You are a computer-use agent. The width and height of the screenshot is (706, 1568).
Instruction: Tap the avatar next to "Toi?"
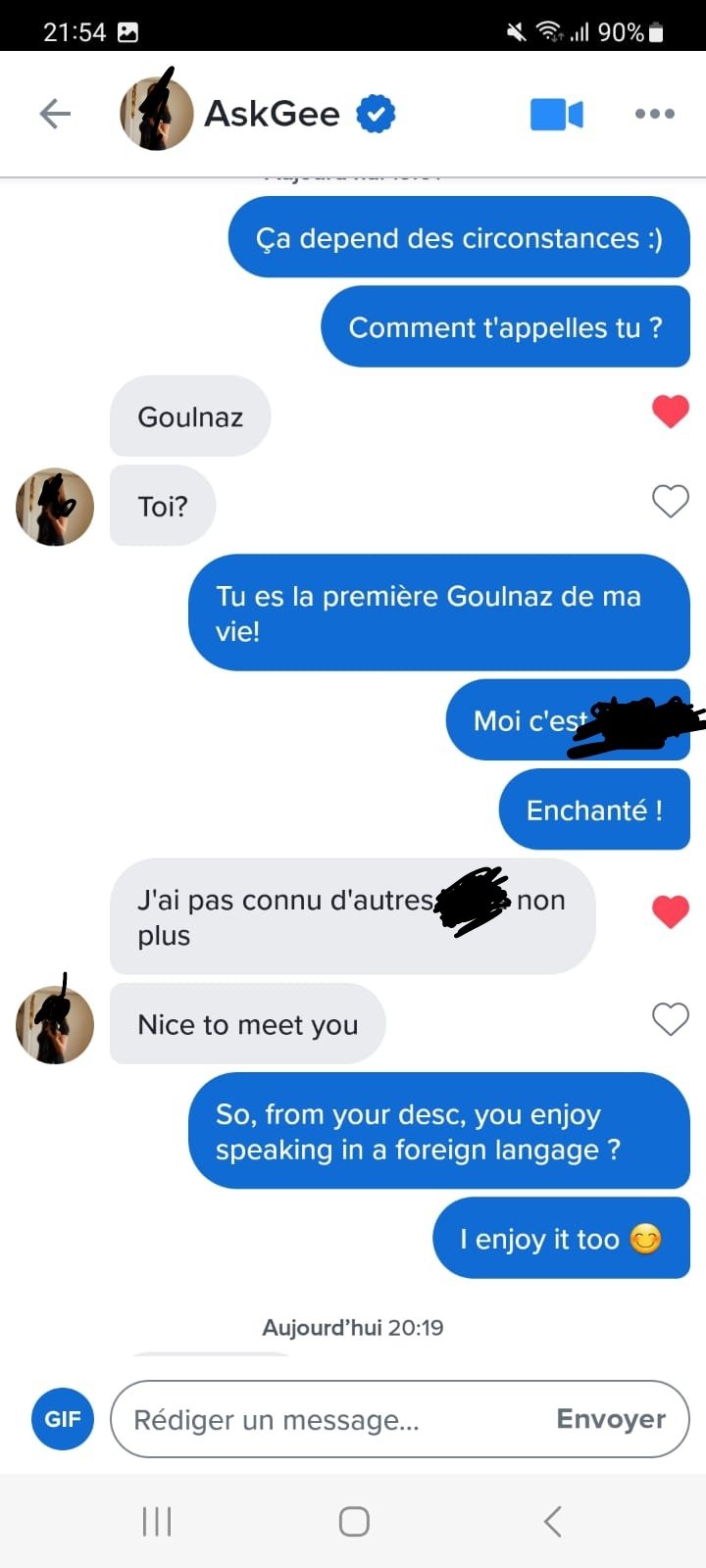pos(55,507)
